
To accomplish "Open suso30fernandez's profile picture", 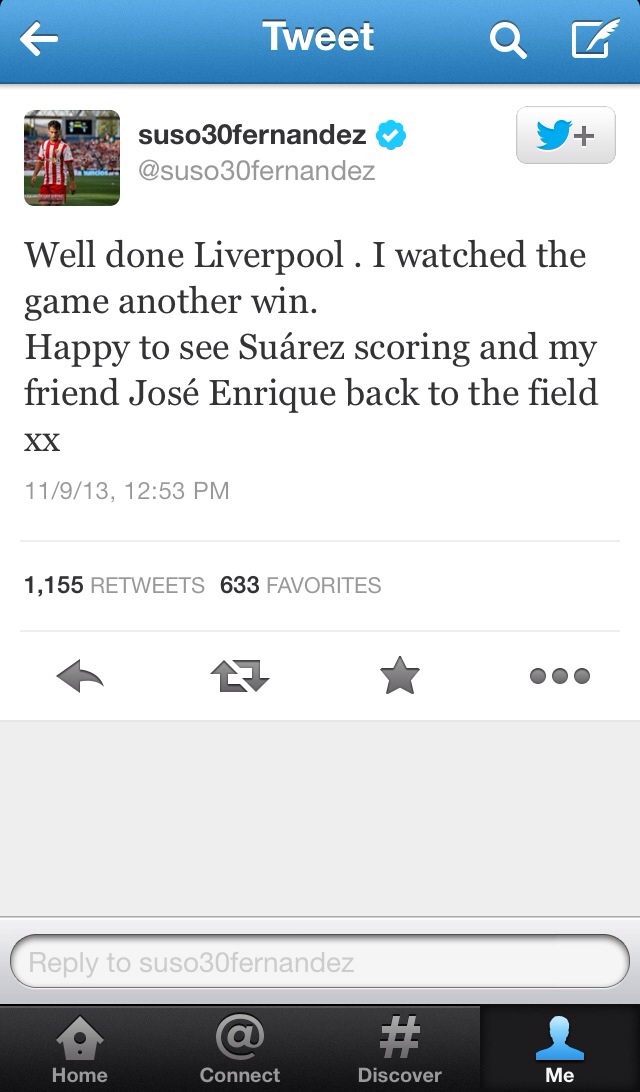I will tap(72, 158).
